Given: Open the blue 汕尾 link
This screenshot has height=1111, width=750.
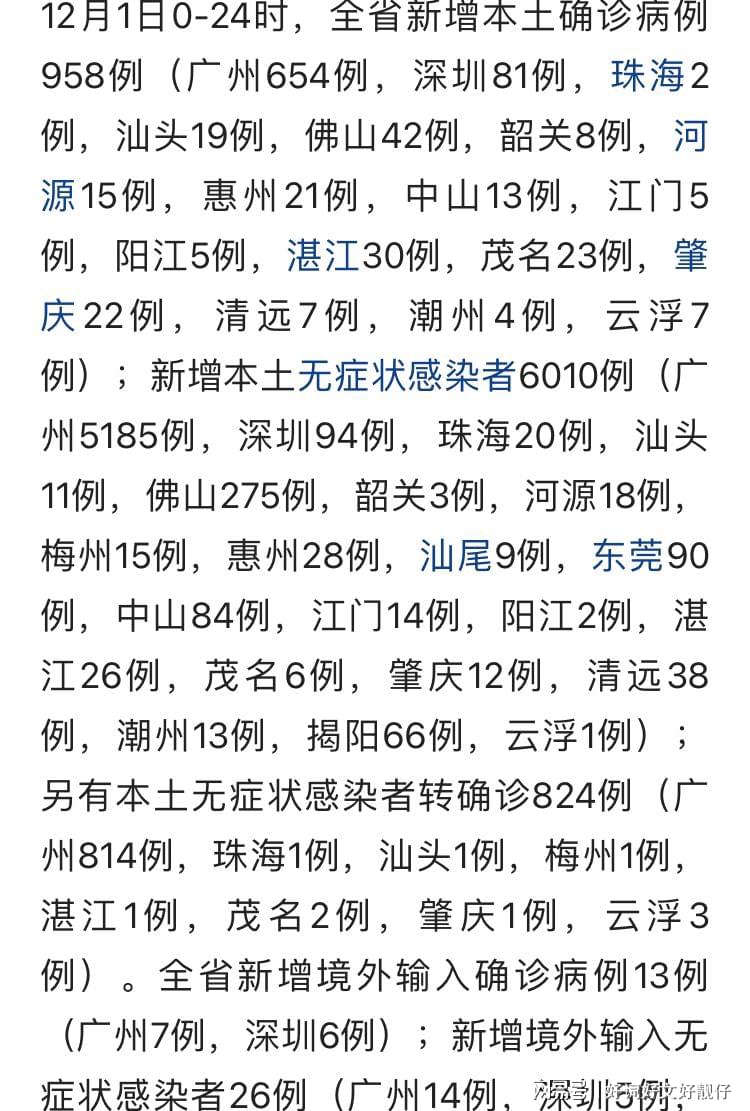Looking at the screenshot, I should [455, 556].
